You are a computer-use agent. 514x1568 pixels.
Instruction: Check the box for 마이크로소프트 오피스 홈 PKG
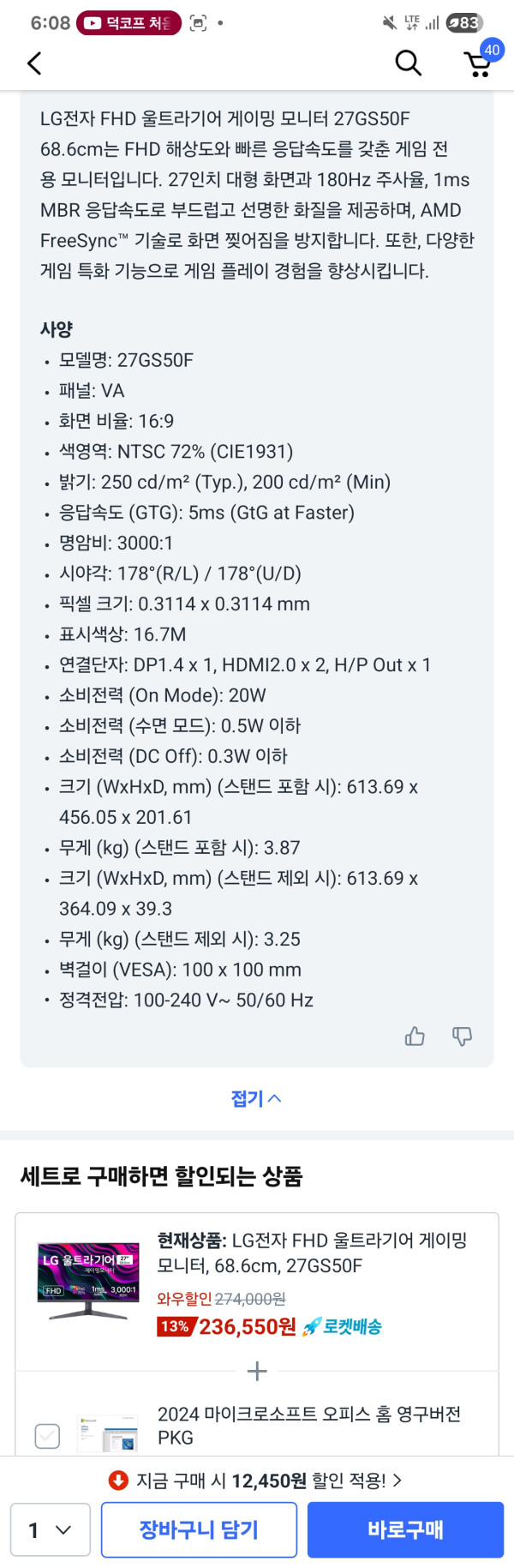pos(47,1435)
